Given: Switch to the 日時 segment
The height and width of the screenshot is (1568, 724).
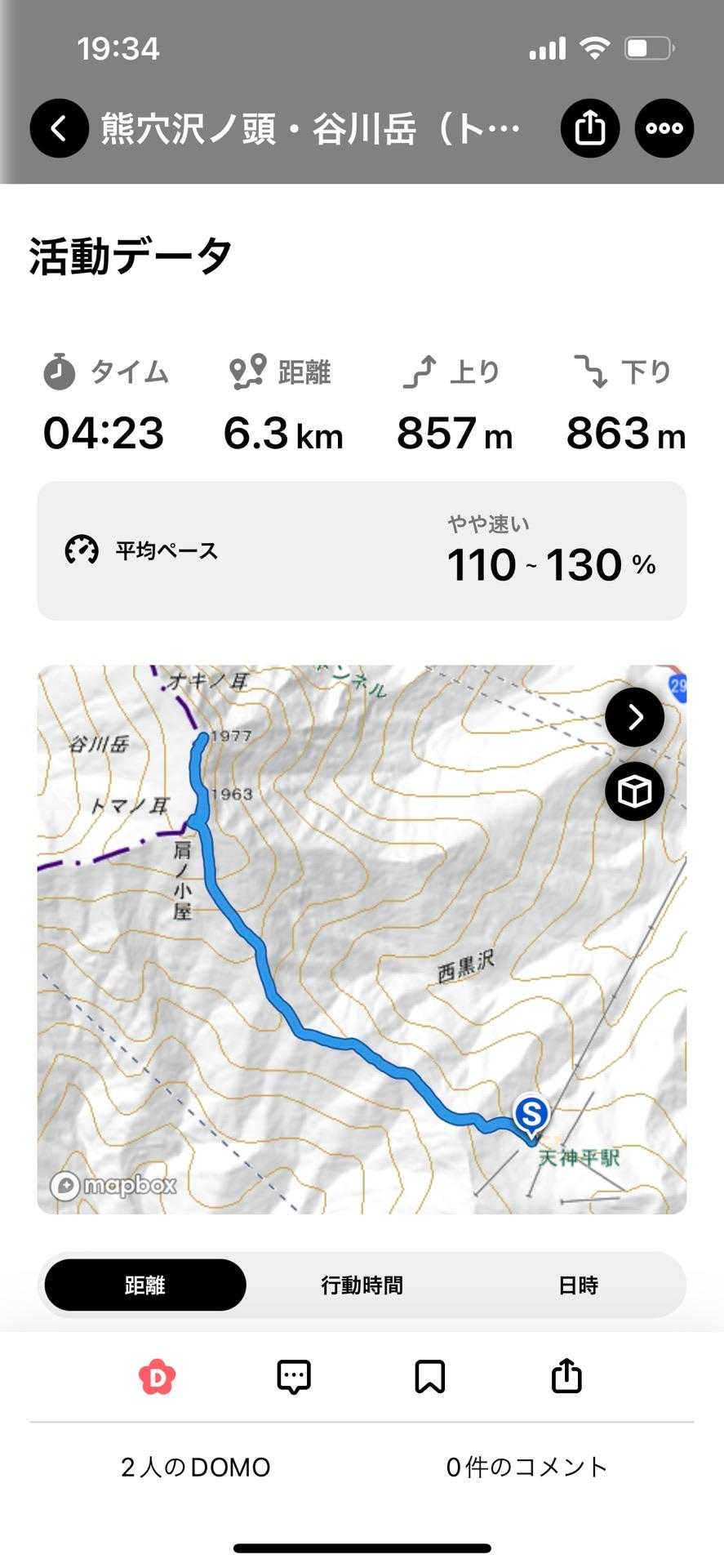Looking at the screenshot, I should tap(579, 1285).
